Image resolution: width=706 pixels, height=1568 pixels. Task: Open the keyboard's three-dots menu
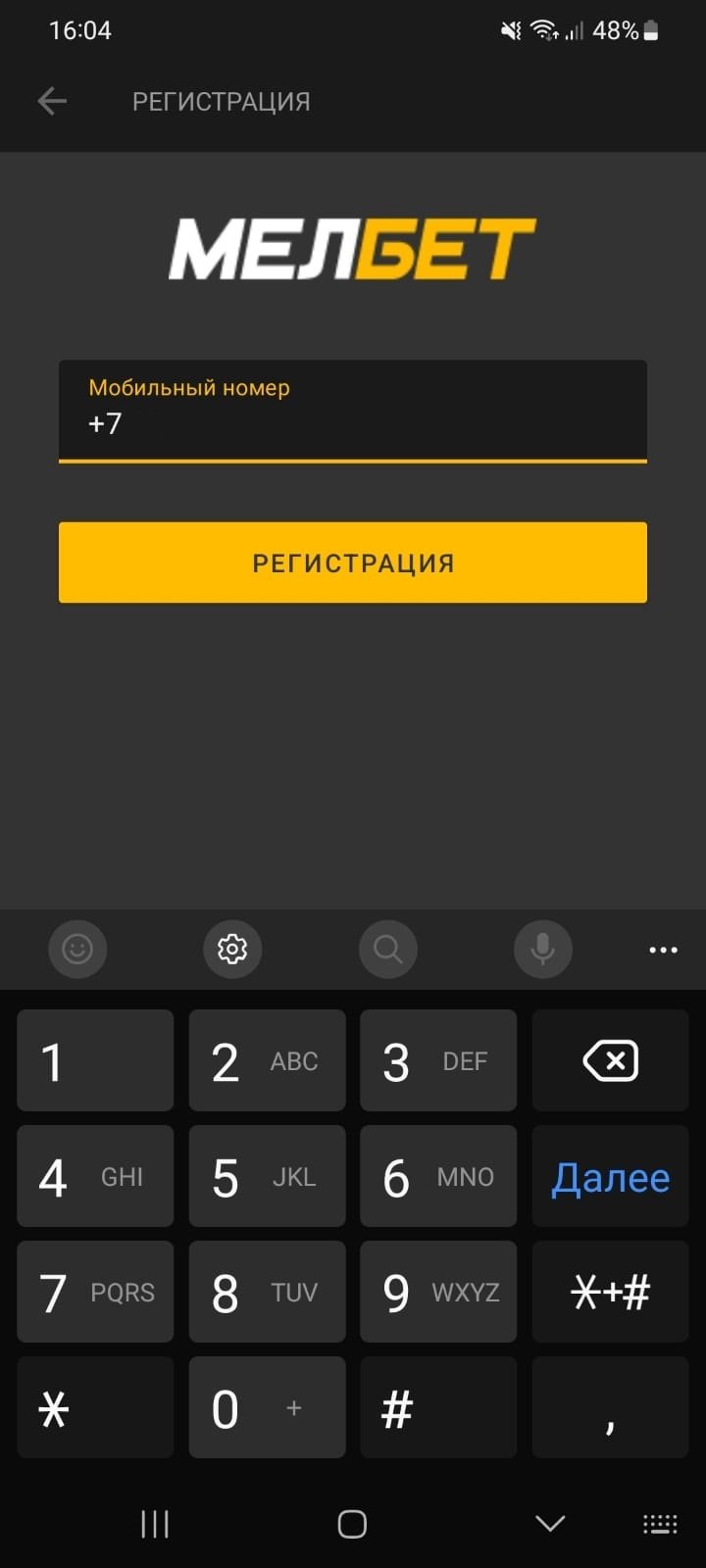point(663,949)
